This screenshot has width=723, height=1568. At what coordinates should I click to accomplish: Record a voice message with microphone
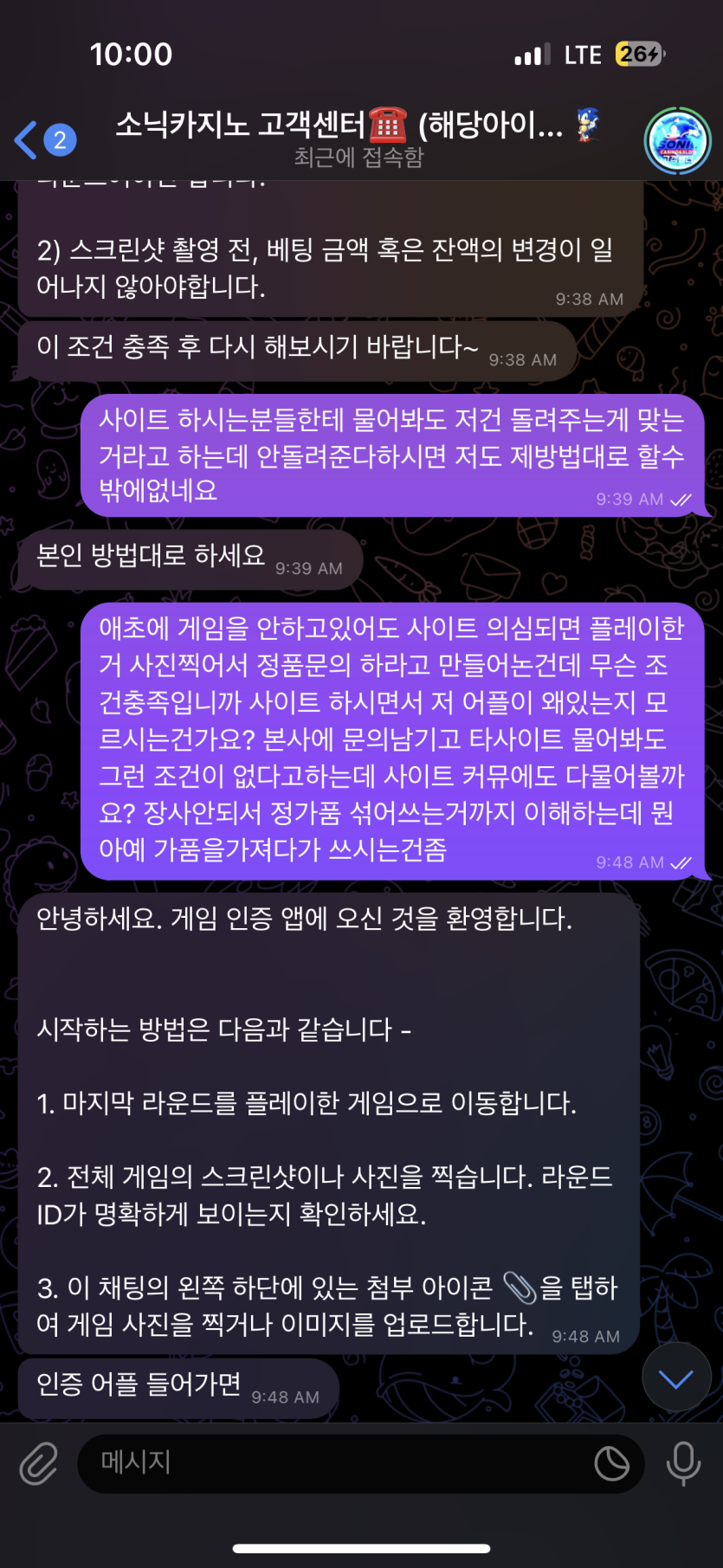(683, 1463)
